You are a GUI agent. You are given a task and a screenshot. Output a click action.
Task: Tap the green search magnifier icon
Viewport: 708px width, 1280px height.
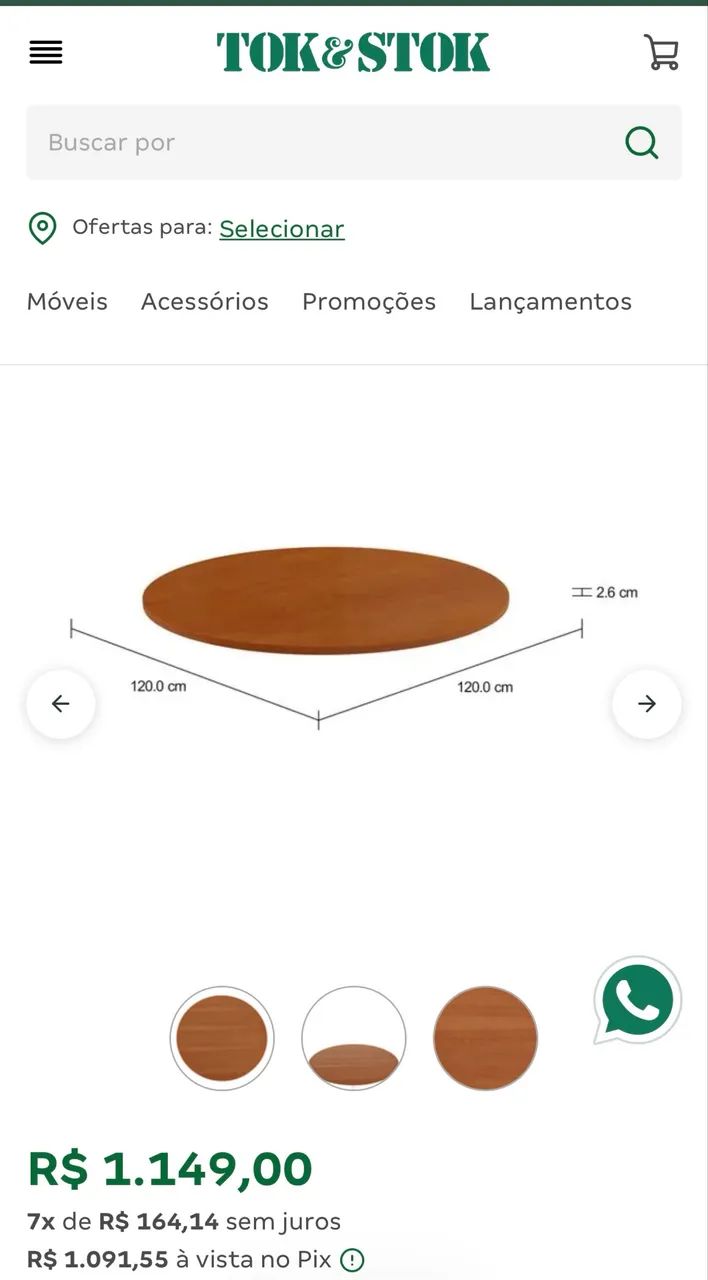(x=642, y=143)
